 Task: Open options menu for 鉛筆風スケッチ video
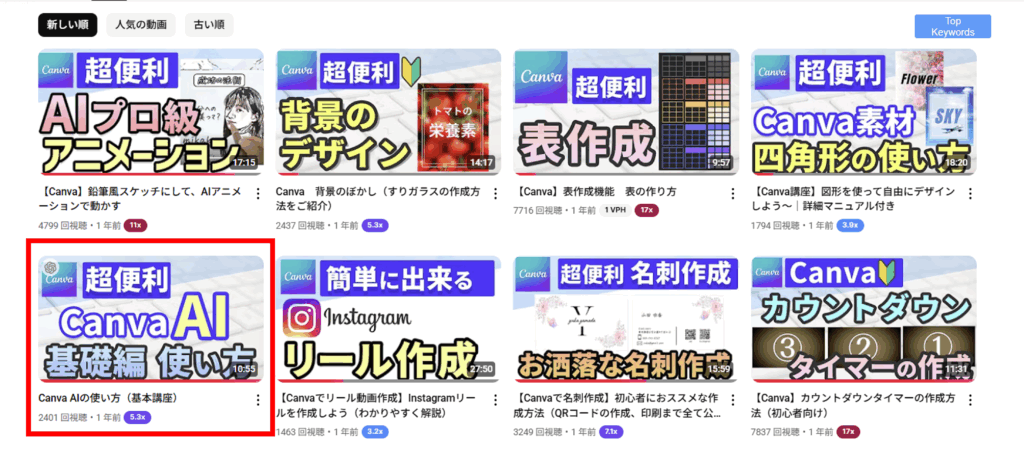click(258, 193)
